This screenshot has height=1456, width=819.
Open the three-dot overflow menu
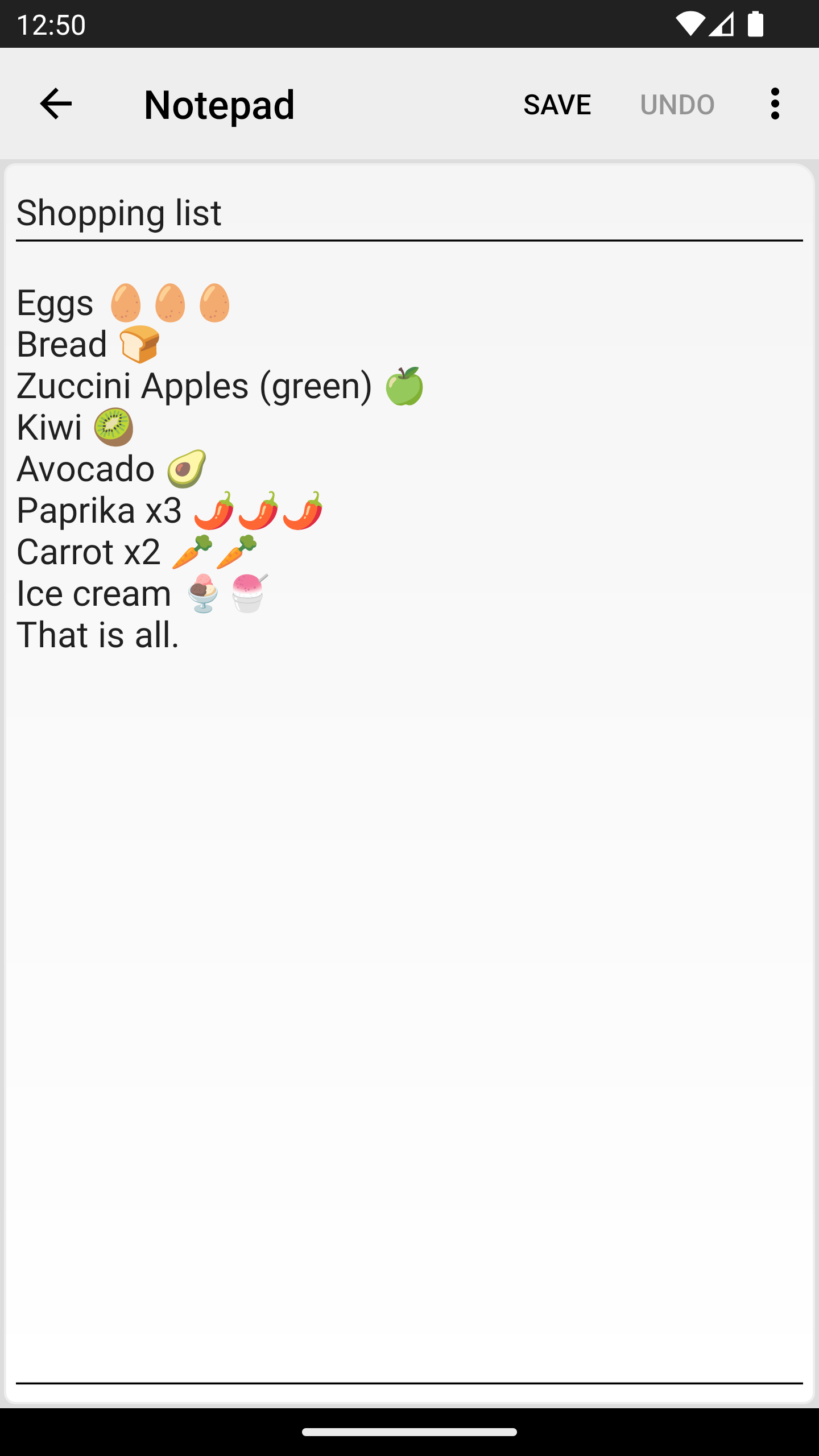coord(775,104)
